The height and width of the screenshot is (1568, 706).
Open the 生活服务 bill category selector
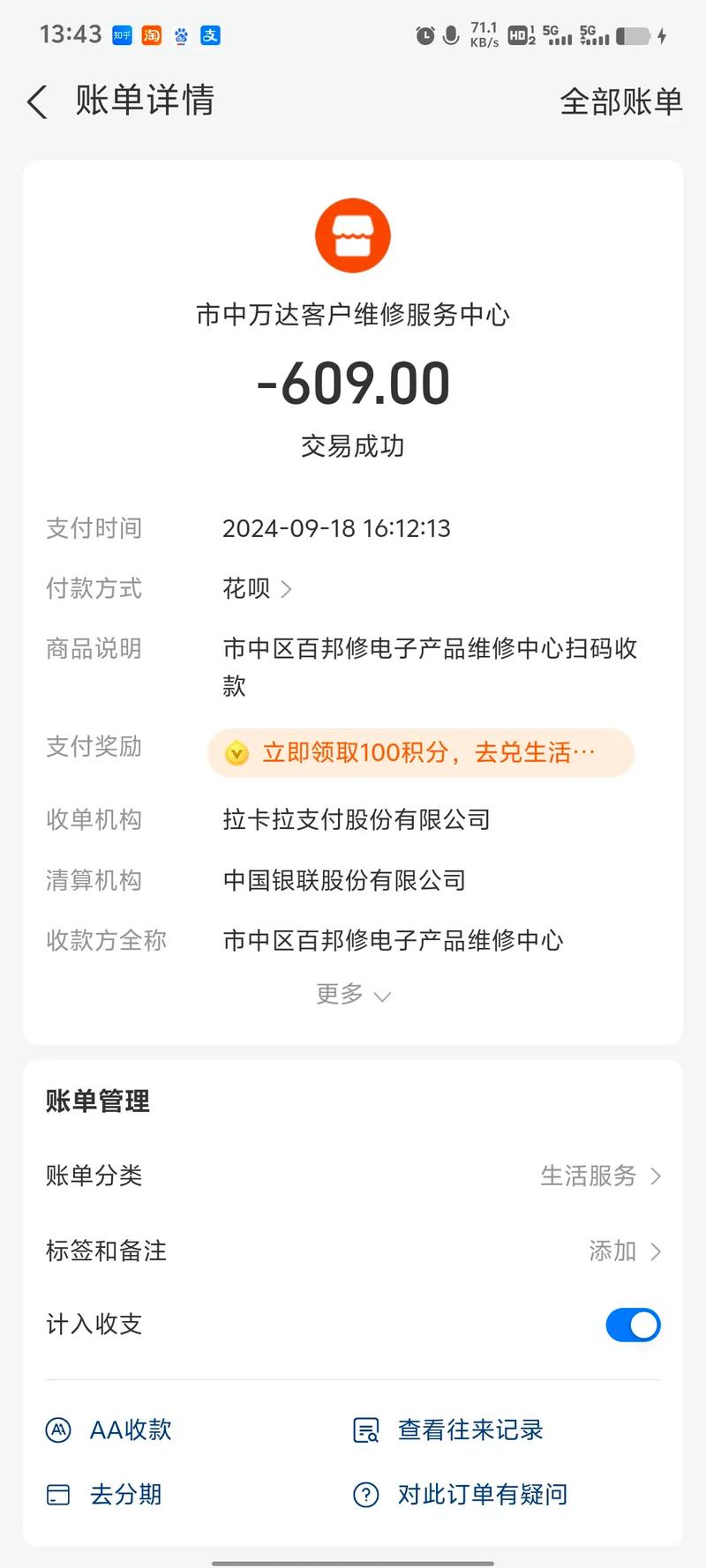tap(590, 1176)
